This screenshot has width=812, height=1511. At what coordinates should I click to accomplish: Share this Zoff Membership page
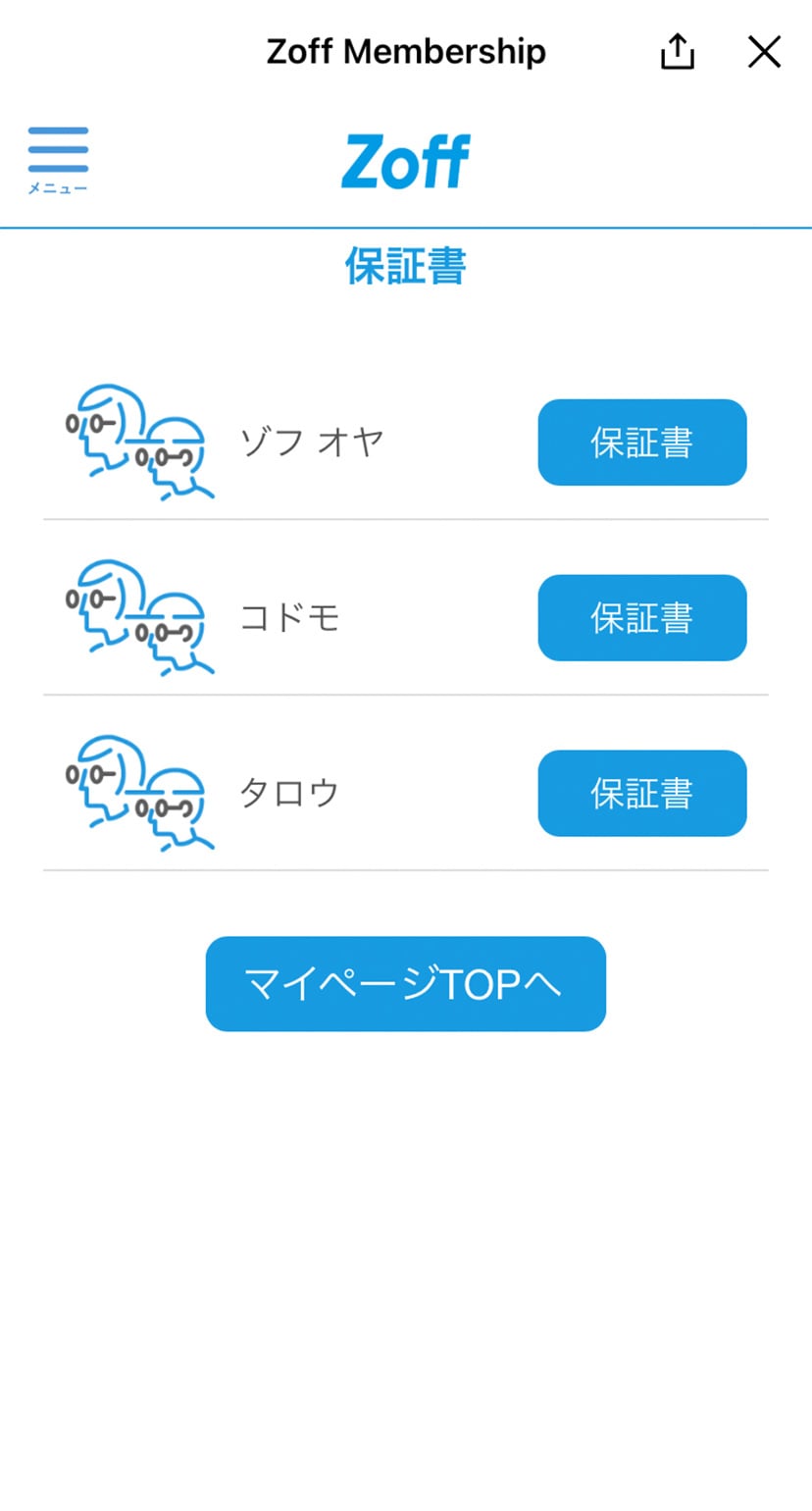tap(677, 52)
